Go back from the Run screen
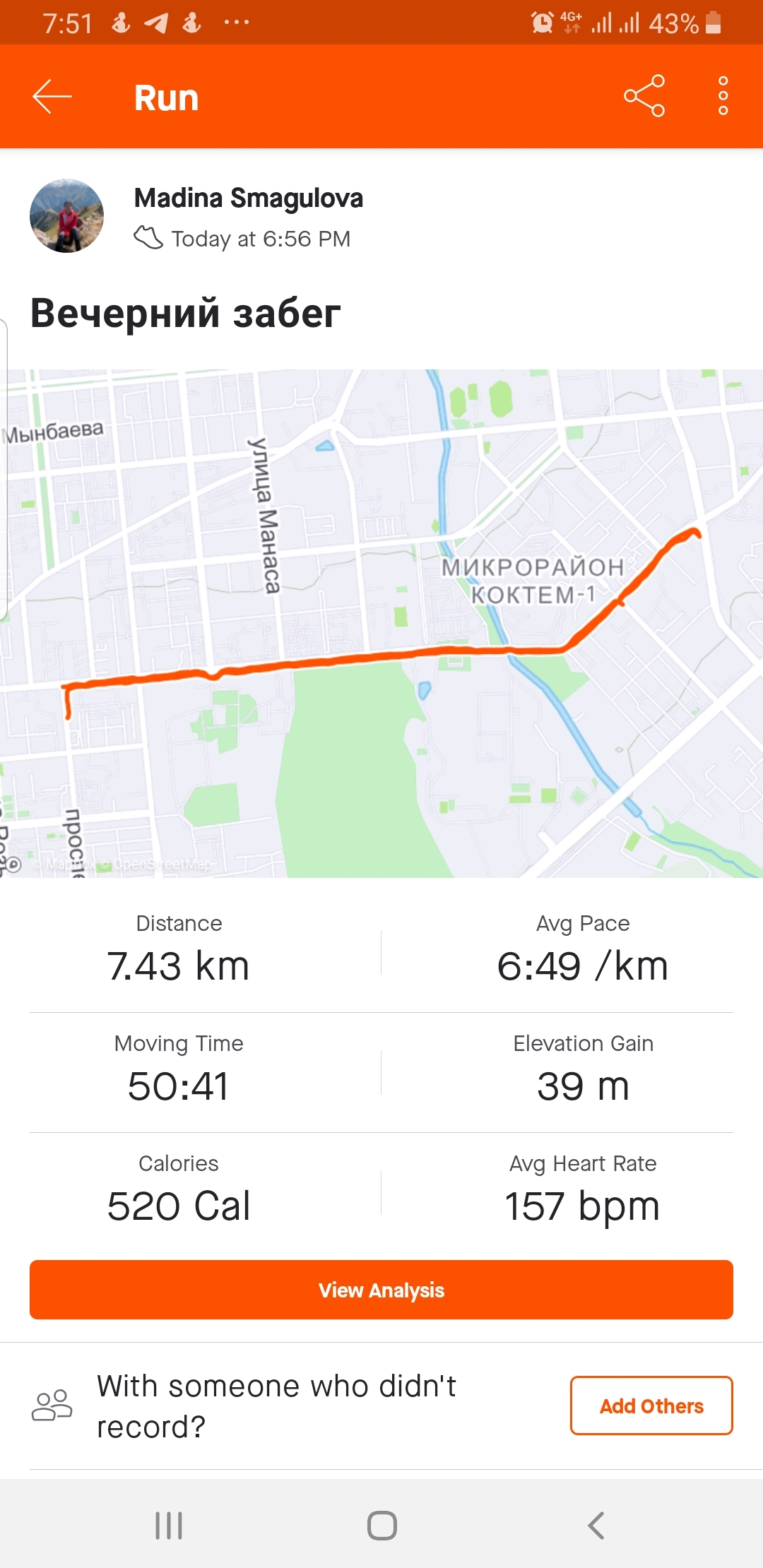 click(52, 97)
